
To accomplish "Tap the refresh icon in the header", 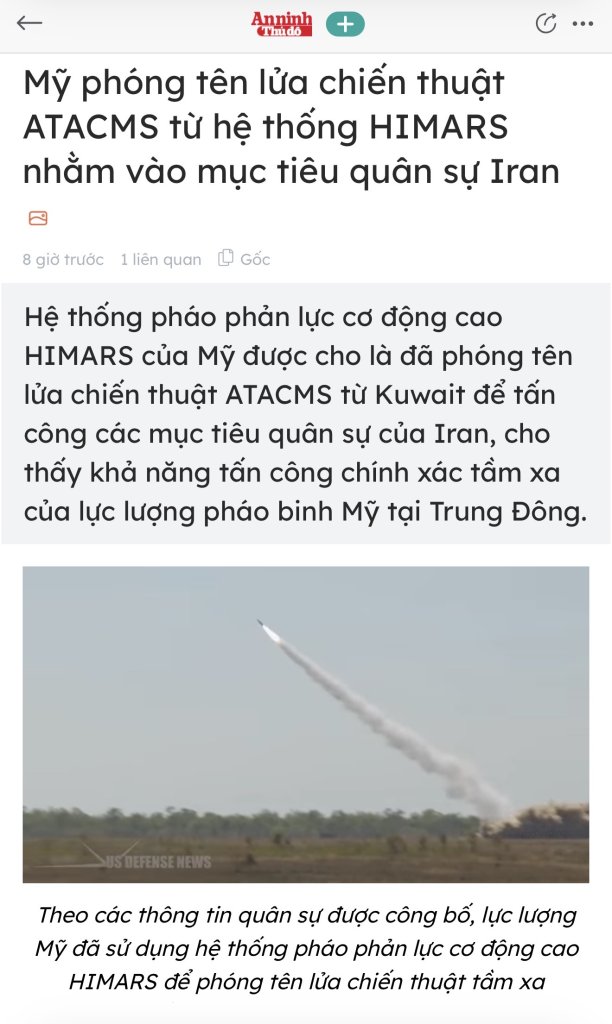I will (545, 23).
